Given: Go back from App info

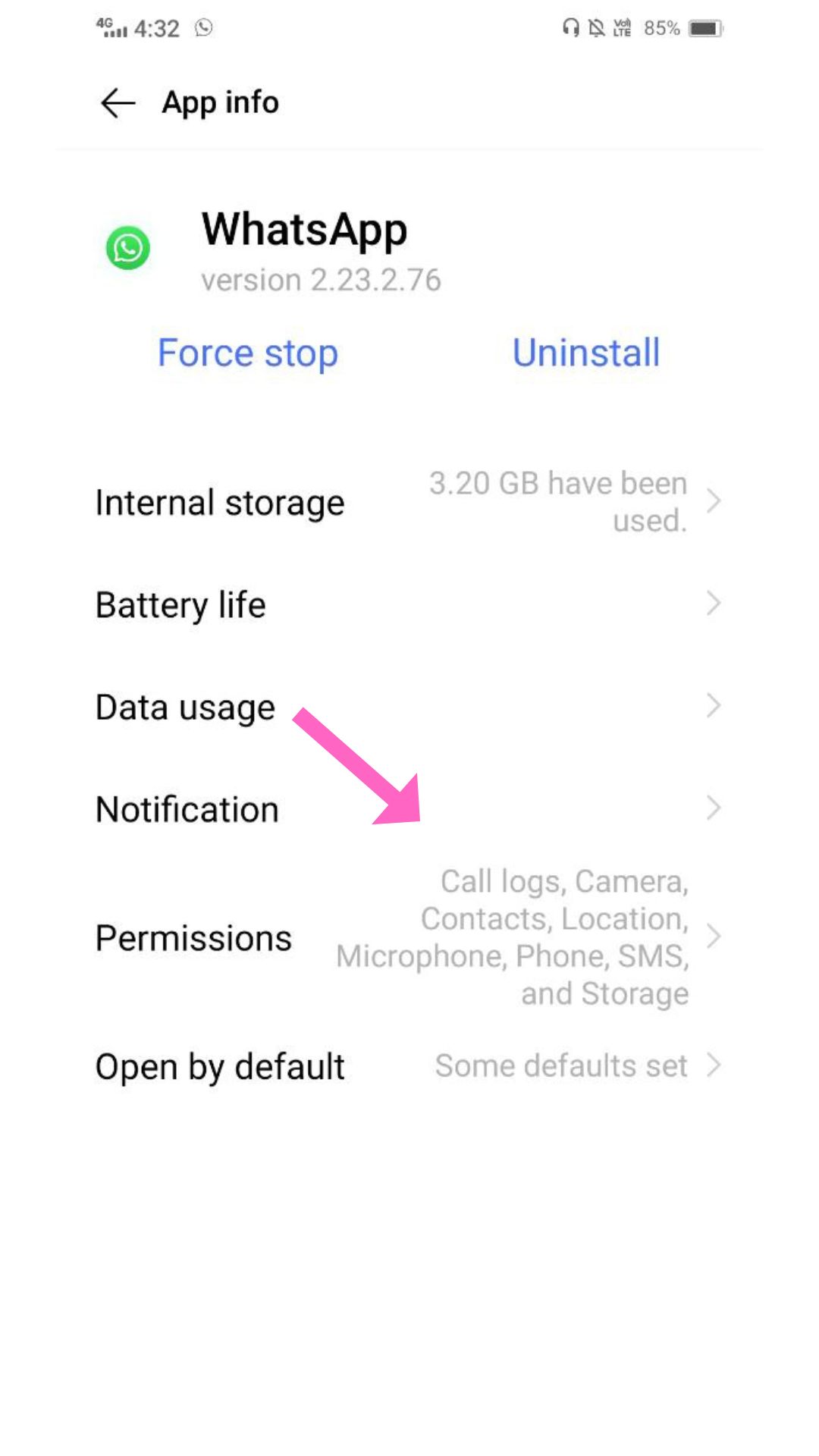Looking at the screenshot, I should pos(118,103).
